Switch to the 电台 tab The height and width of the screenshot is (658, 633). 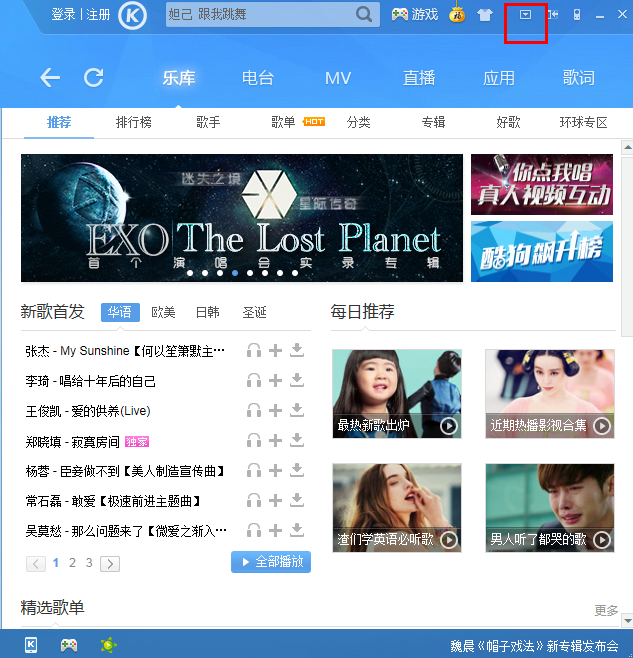pyautogui.click(x=258, y=78)
